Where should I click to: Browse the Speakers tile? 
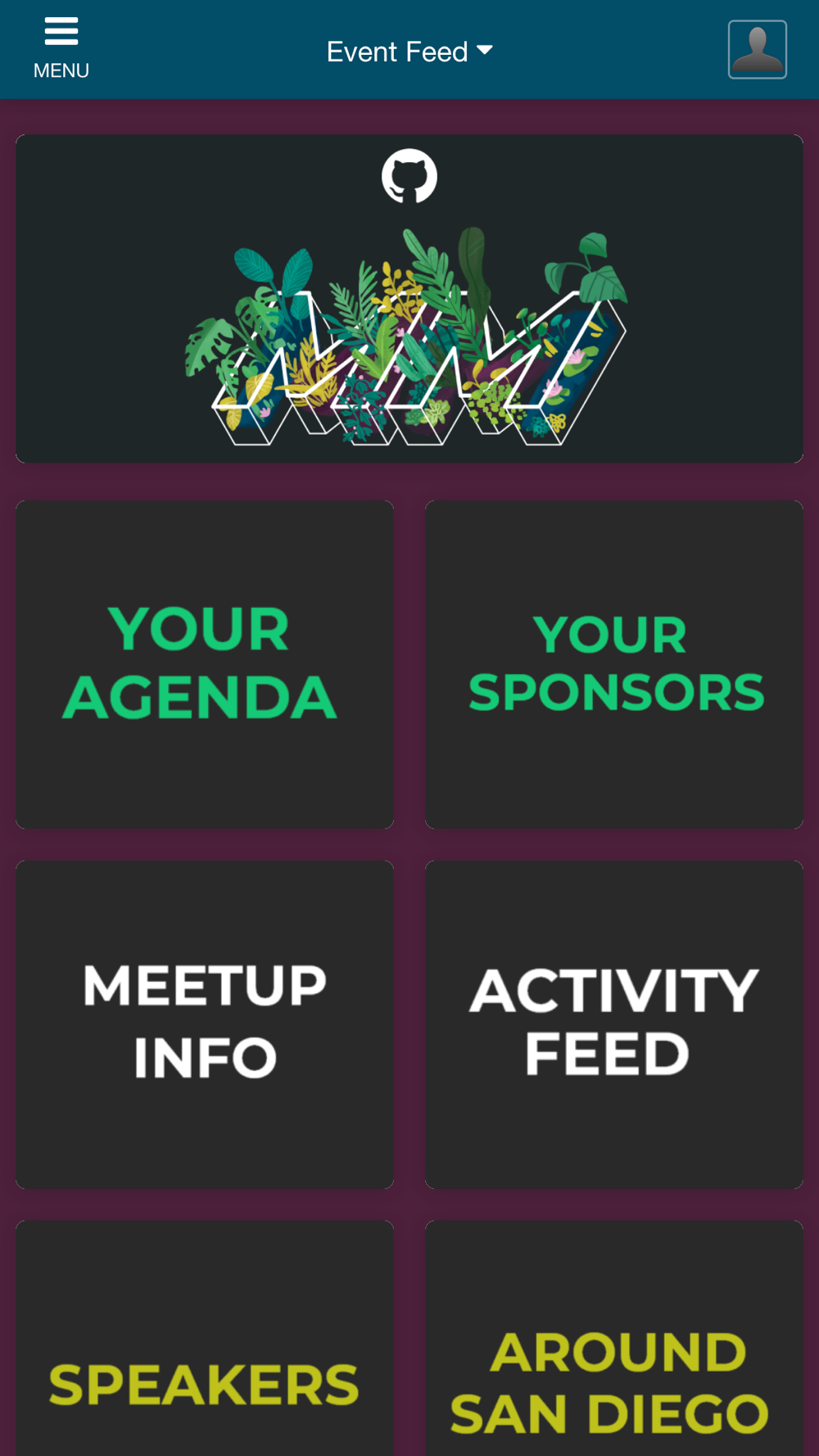pyautogui.click(x=205, y=1339)
